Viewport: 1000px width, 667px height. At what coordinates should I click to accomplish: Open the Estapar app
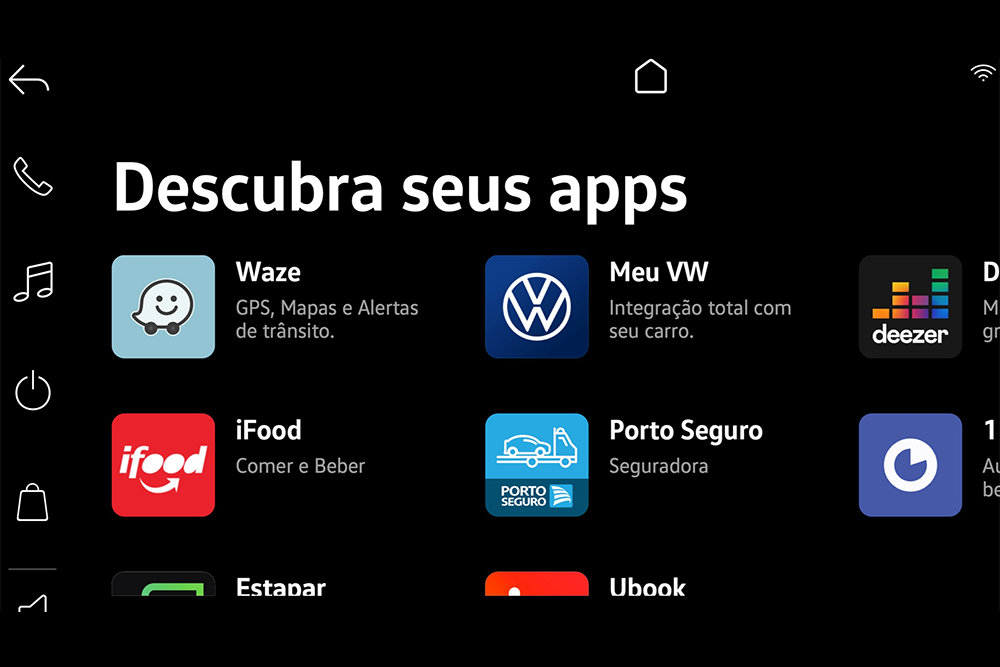[163, 584]
